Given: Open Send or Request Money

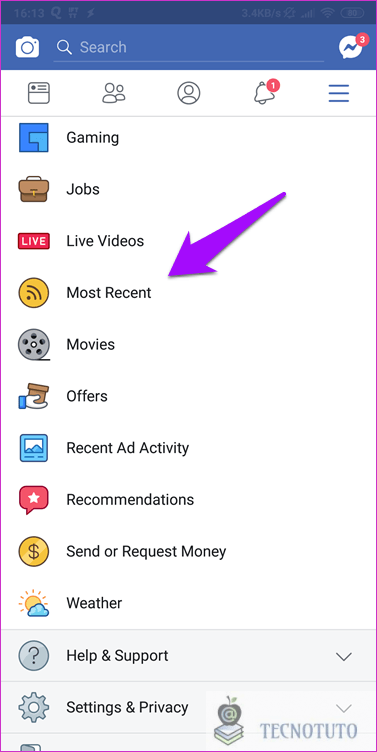Looking at the screenshot, I should point(188,552).
